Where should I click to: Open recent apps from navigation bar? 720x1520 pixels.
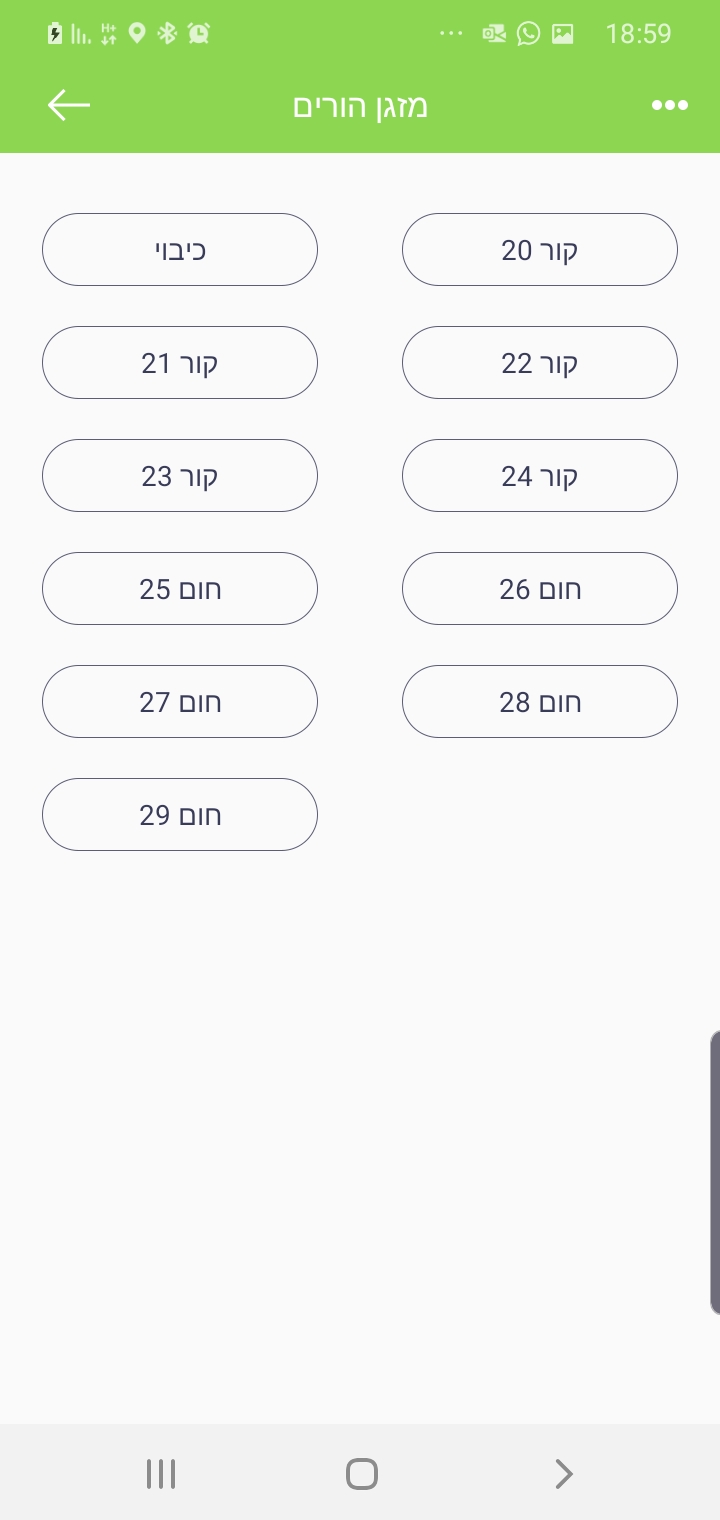(x=161, y=1474)
